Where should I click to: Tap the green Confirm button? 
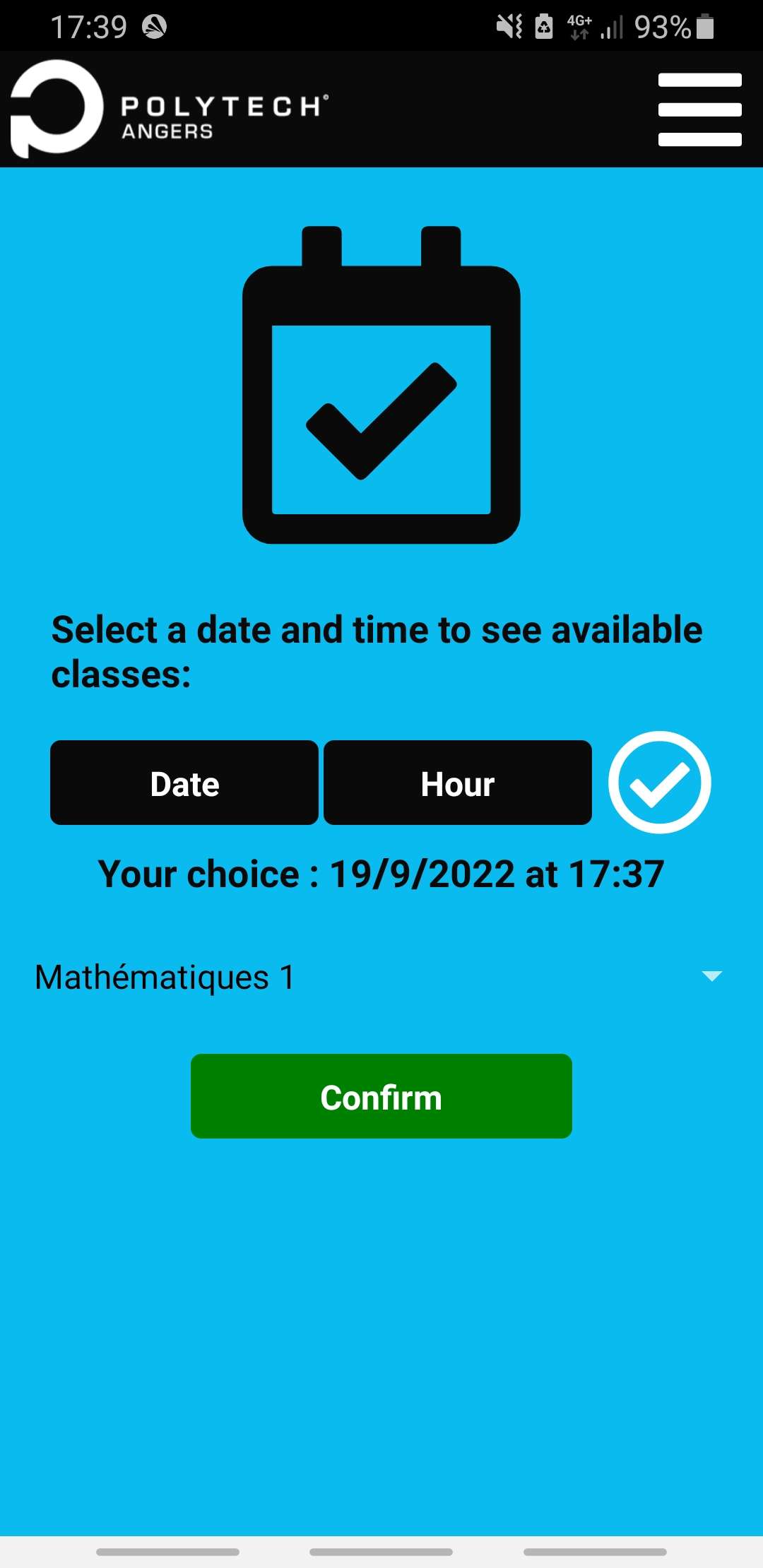pos(381,1096)
